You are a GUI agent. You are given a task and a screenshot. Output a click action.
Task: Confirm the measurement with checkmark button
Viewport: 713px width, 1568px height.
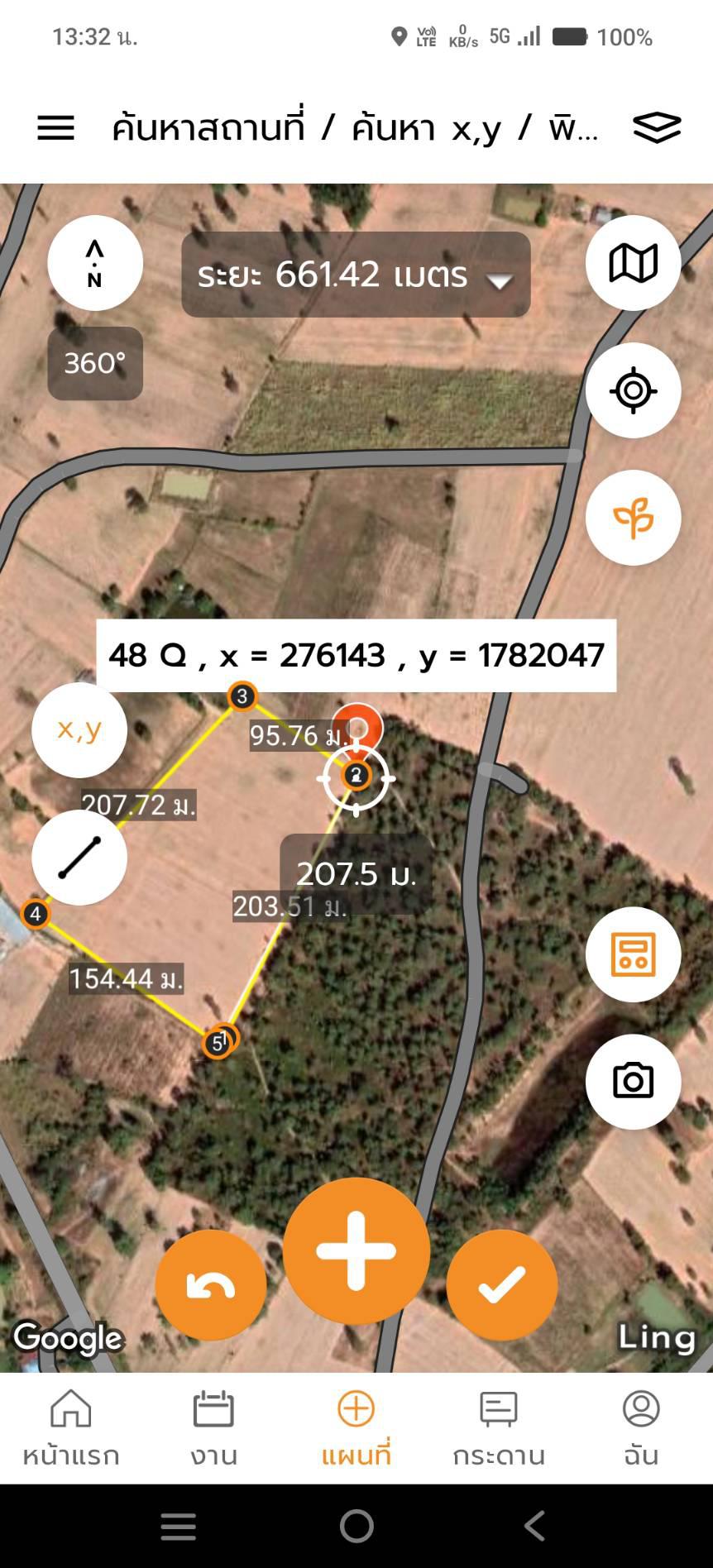pos(502,1285)
